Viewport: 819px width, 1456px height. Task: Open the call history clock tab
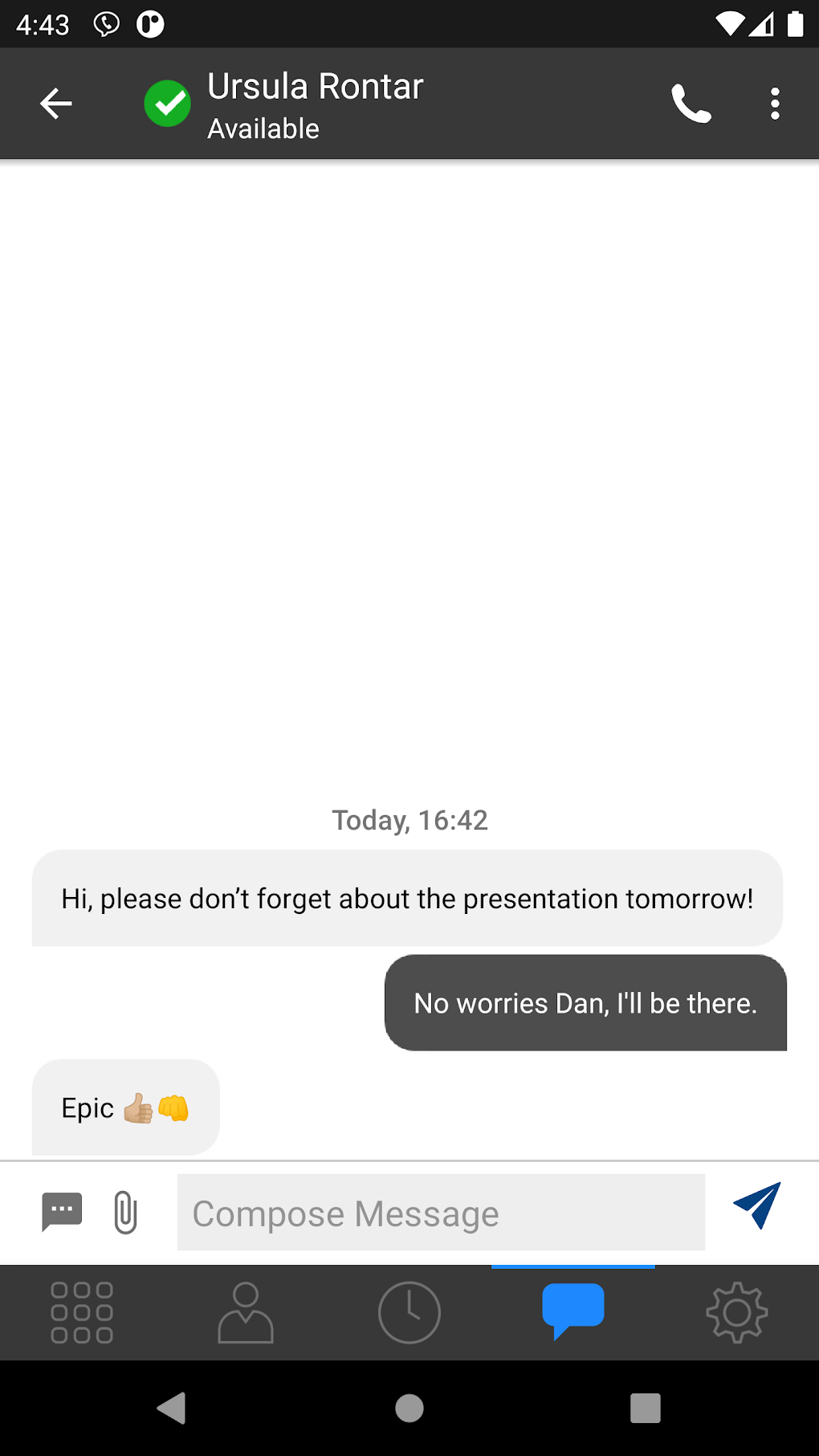(x=409, y=1312)
